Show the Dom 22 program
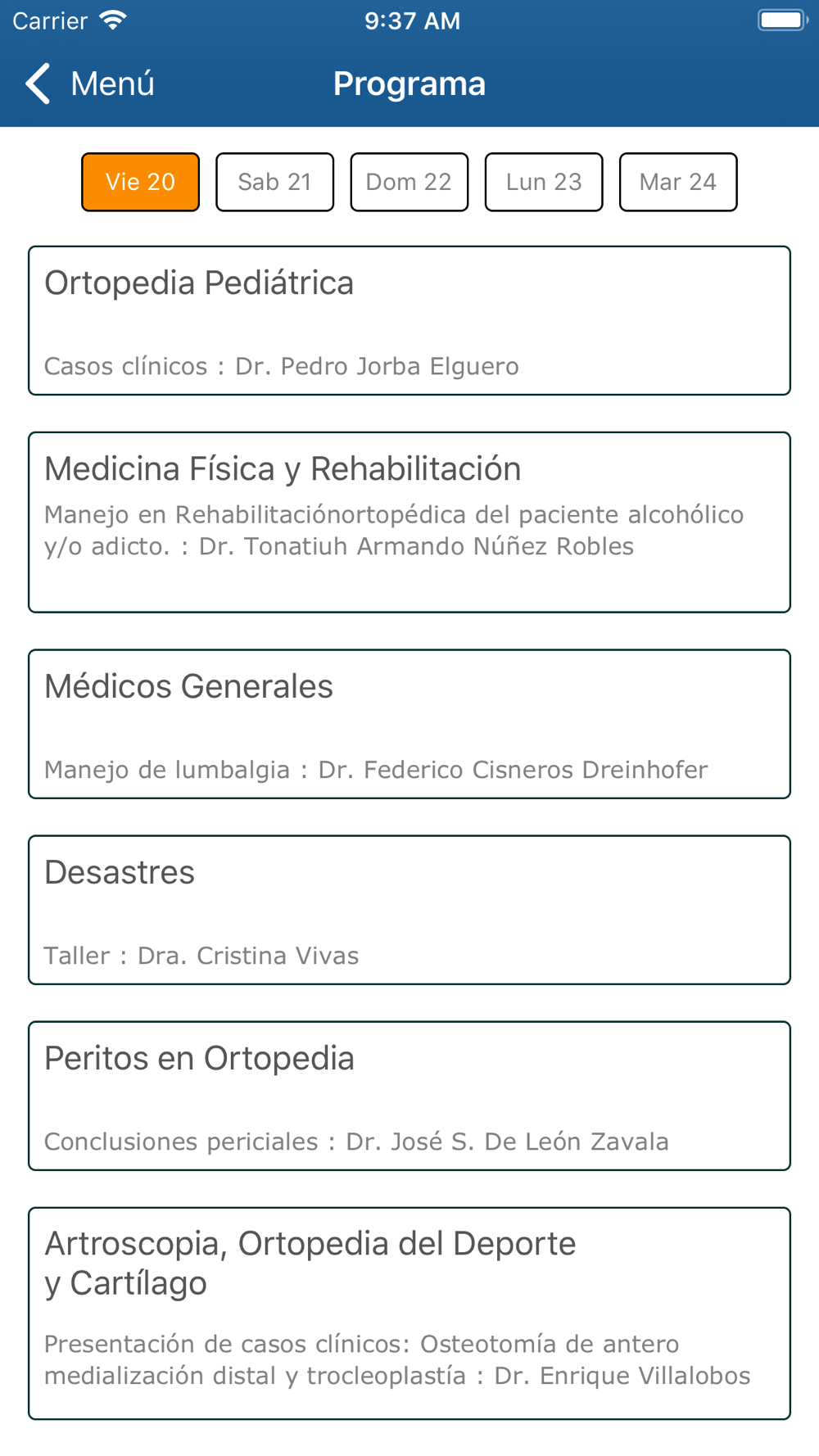This screenshot has height=1456, width=819. [409, 182]
